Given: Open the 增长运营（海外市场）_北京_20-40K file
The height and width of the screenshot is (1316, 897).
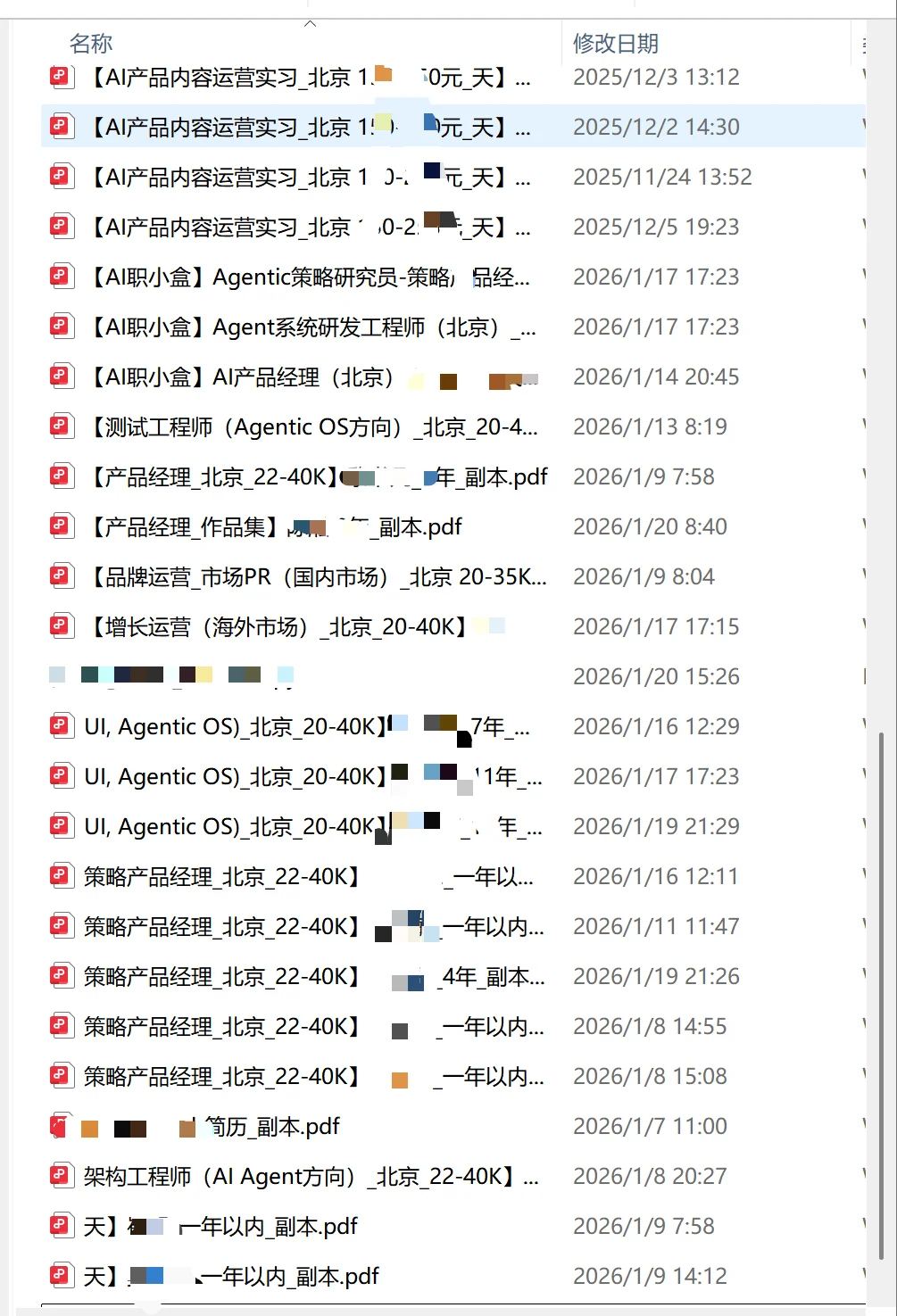Looking at the screenshot, I should [277, 627].
